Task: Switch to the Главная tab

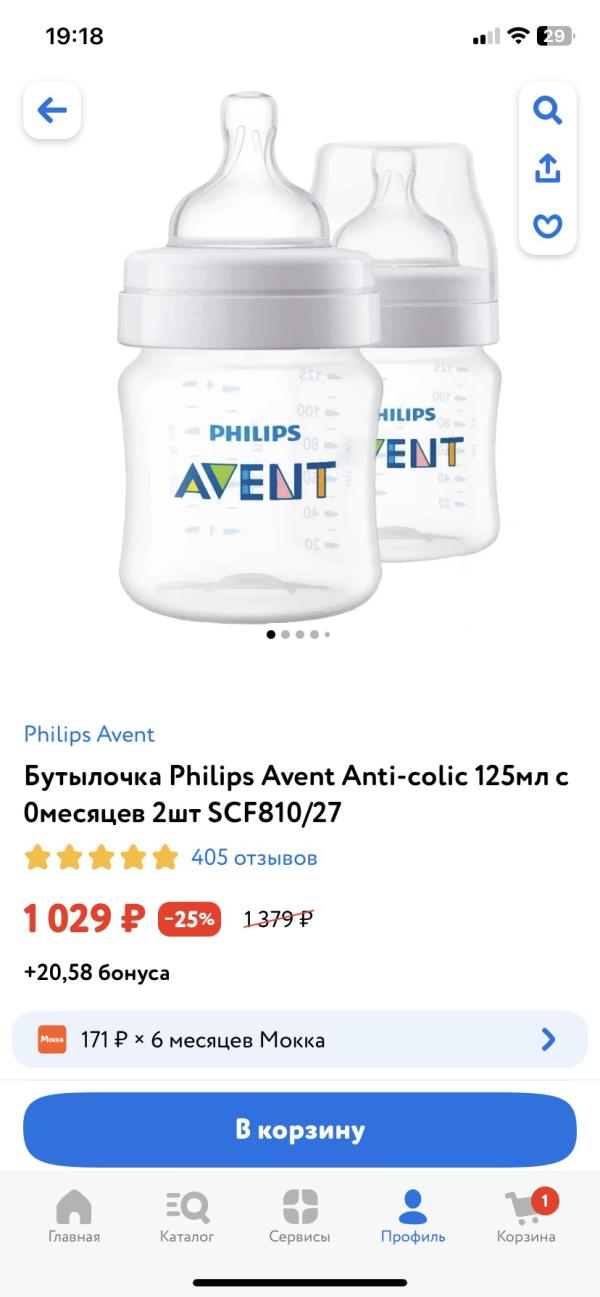Action: [74, 1217]
